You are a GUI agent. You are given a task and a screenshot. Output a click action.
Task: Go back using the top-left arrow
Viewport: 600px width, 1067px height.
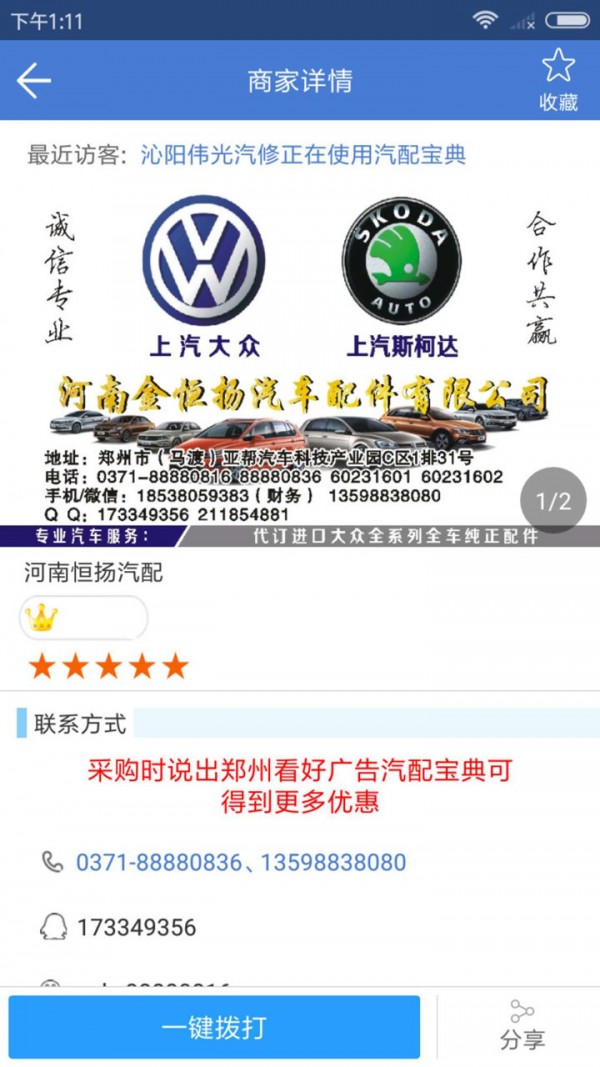coord(33,81)
